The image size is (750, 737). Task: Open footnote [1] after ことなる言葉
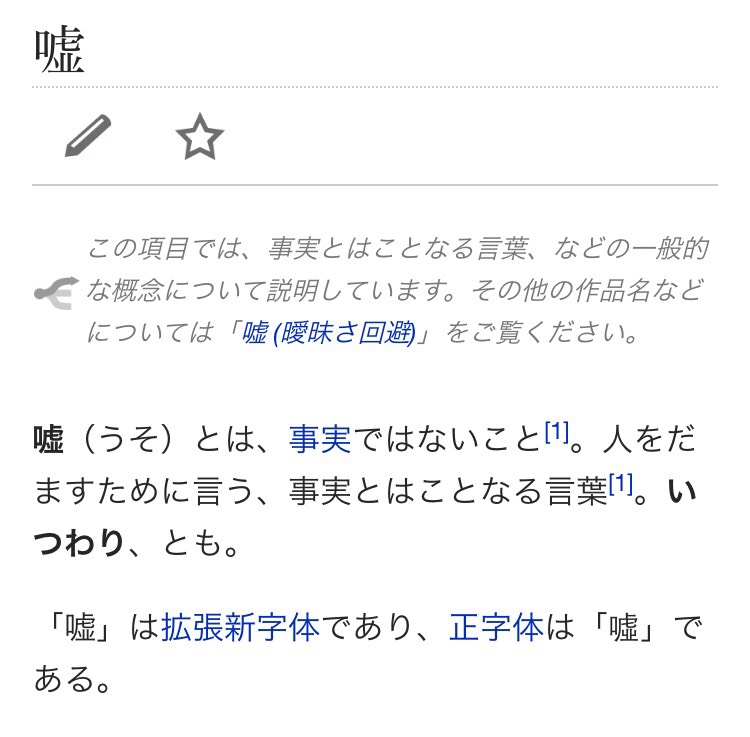pyautogui.click(x=621, y=484)
